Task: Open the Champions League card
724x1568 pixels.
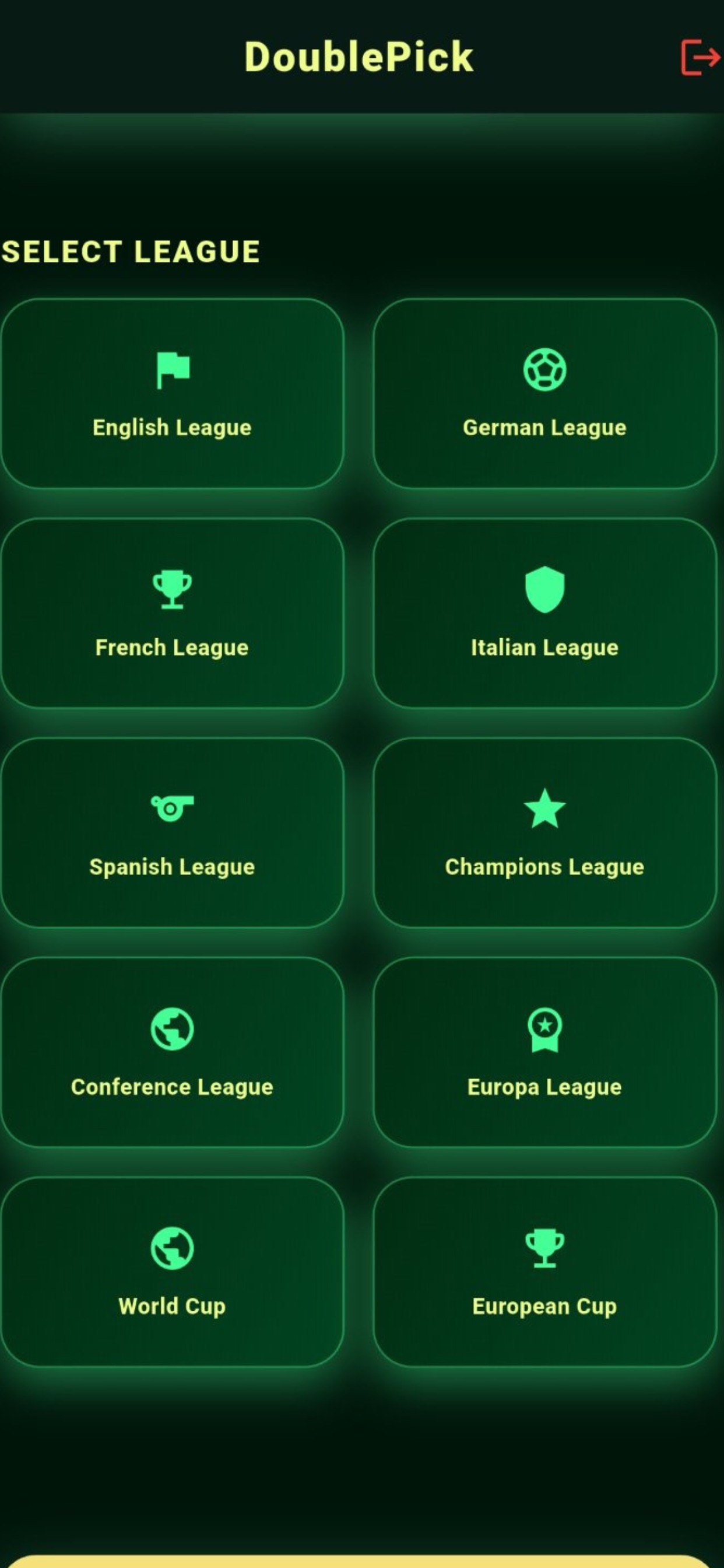Action: 544,832
